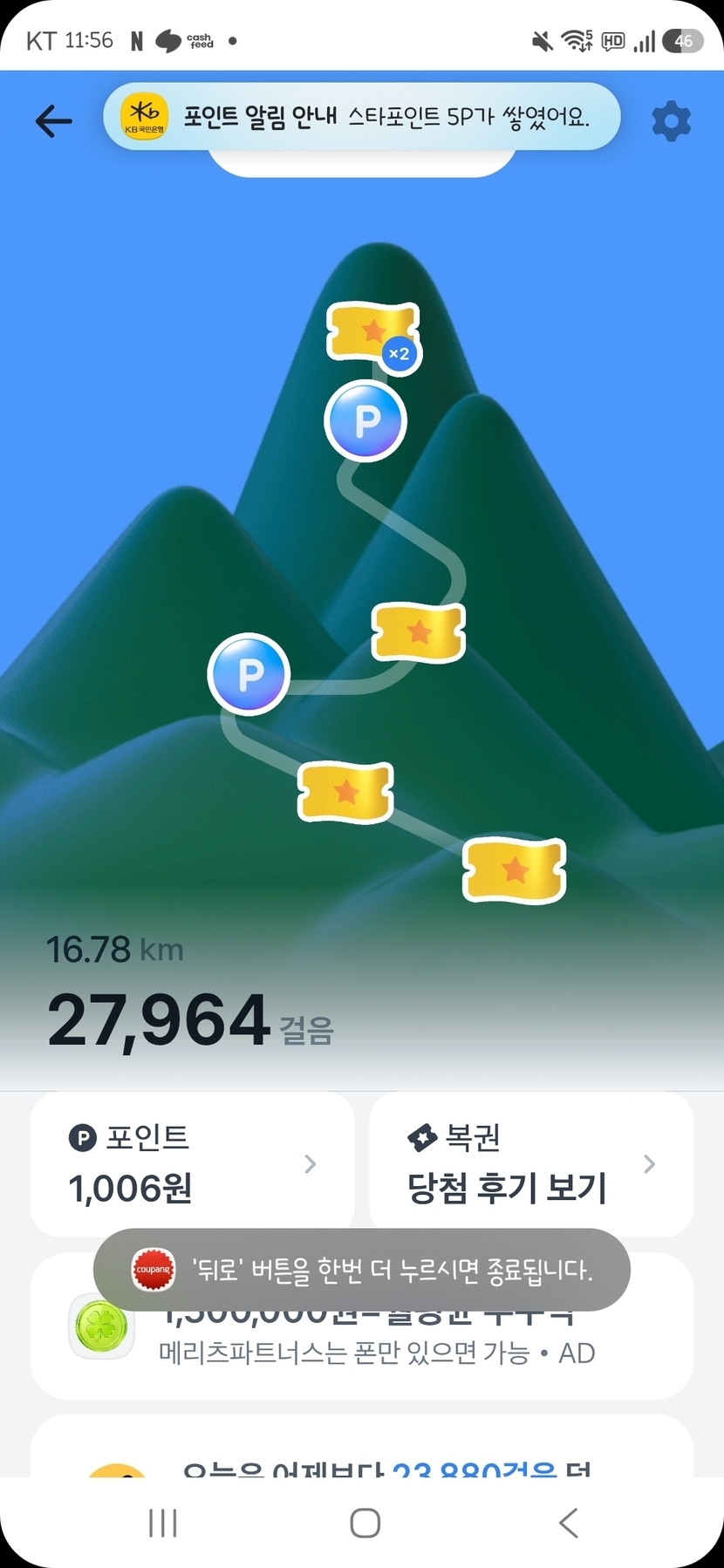Open the 포인트 1,006원 card
724x1568 pixels.
pos(192,1163)
